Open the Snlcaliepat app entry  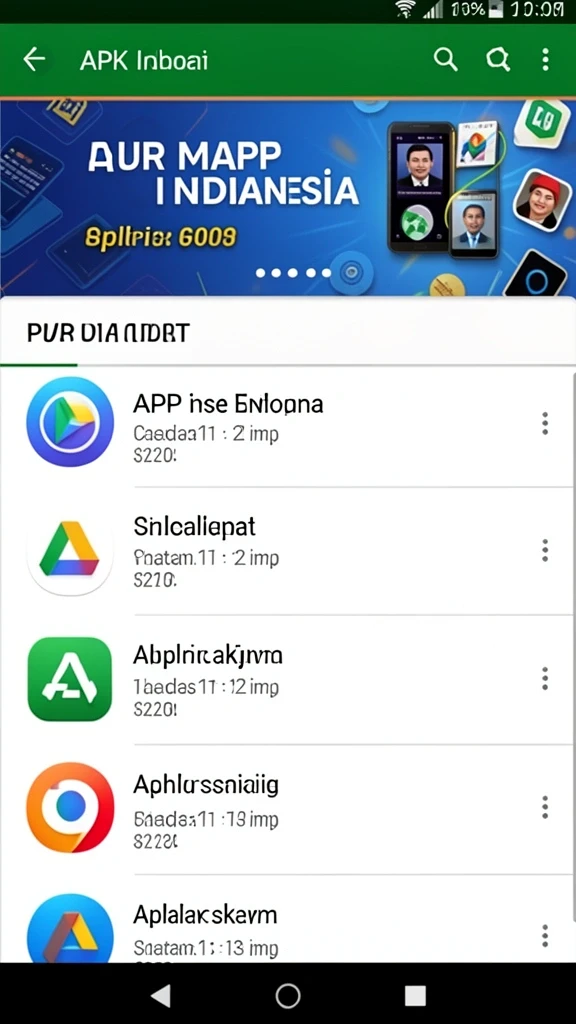[288, 551]
